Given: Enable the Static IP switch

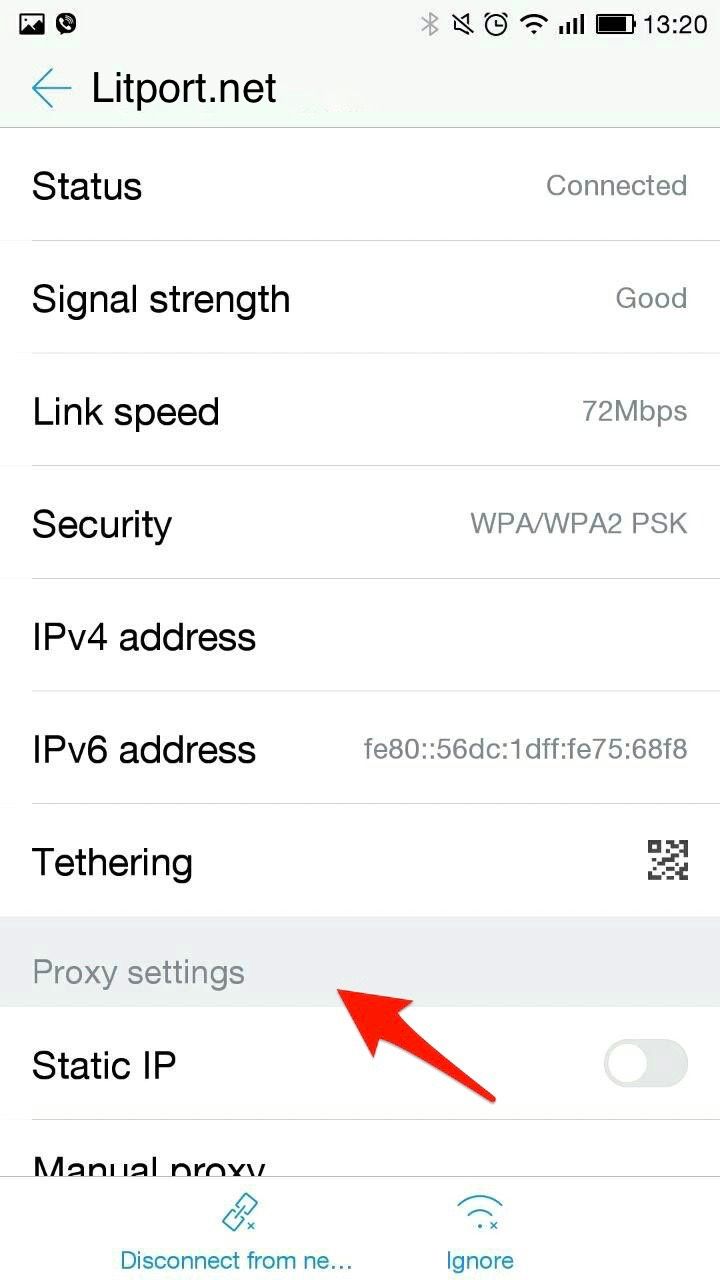Looking at the screenshot, I should [x=646, y=1063].
